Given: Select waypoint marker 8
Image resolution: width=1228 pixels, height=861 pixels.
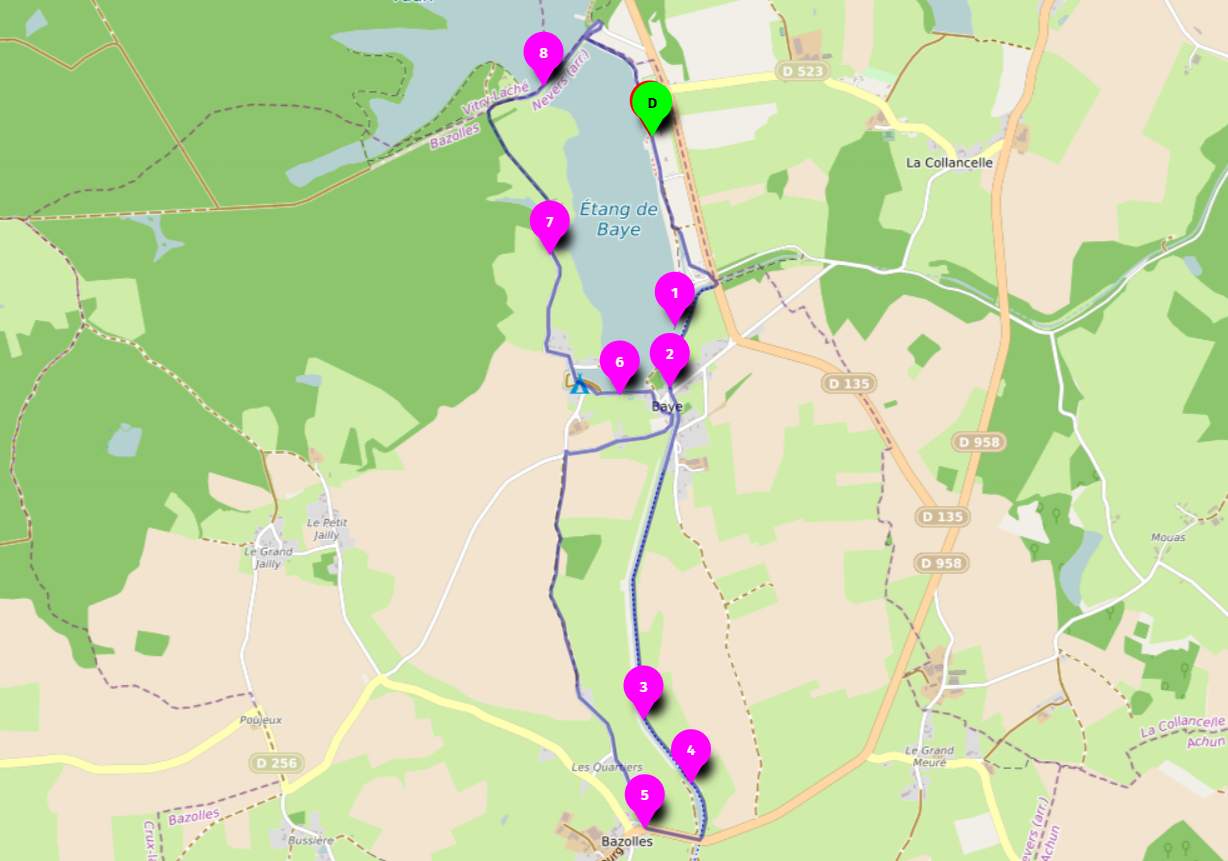Looking at the screenshot, I should (543, 53).
